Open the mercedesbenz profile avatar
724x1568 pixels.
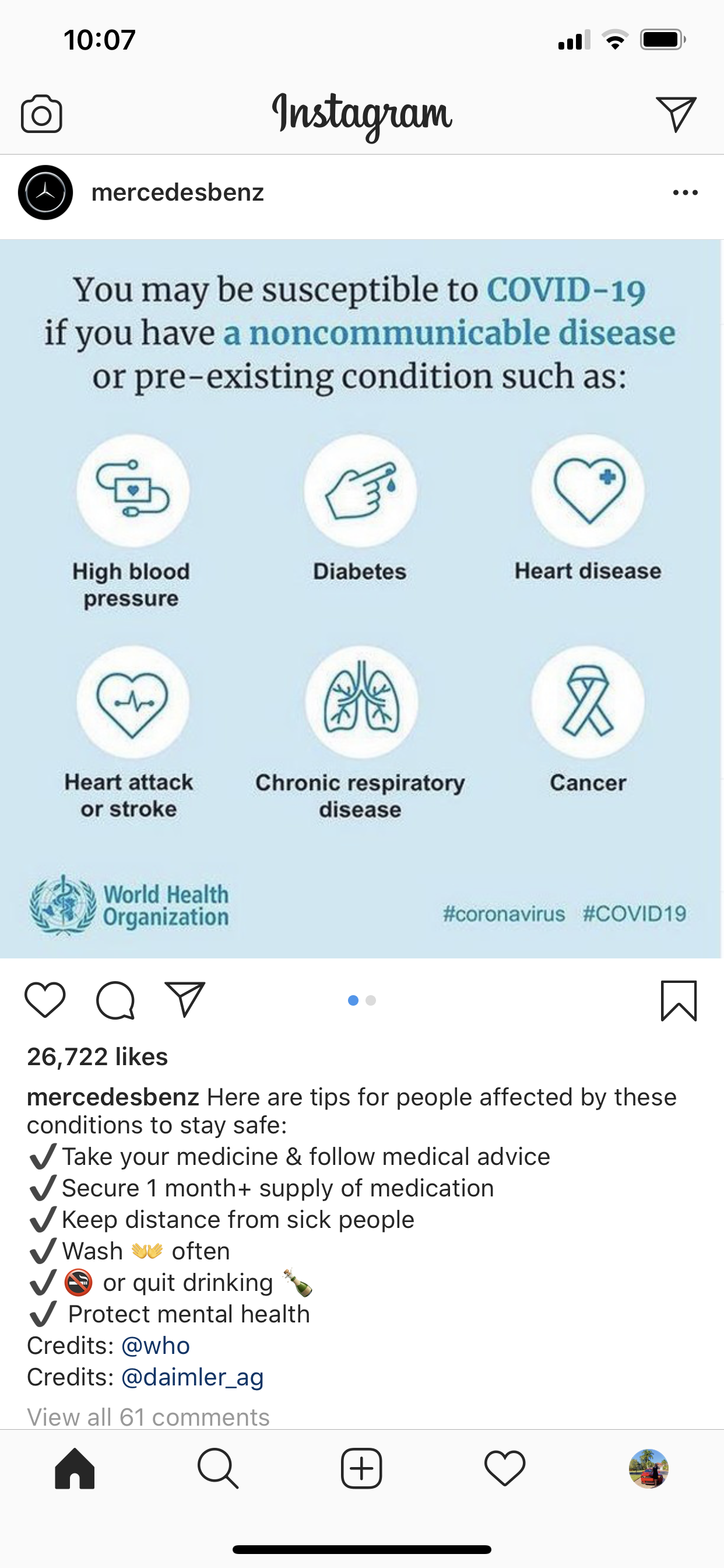45,192
